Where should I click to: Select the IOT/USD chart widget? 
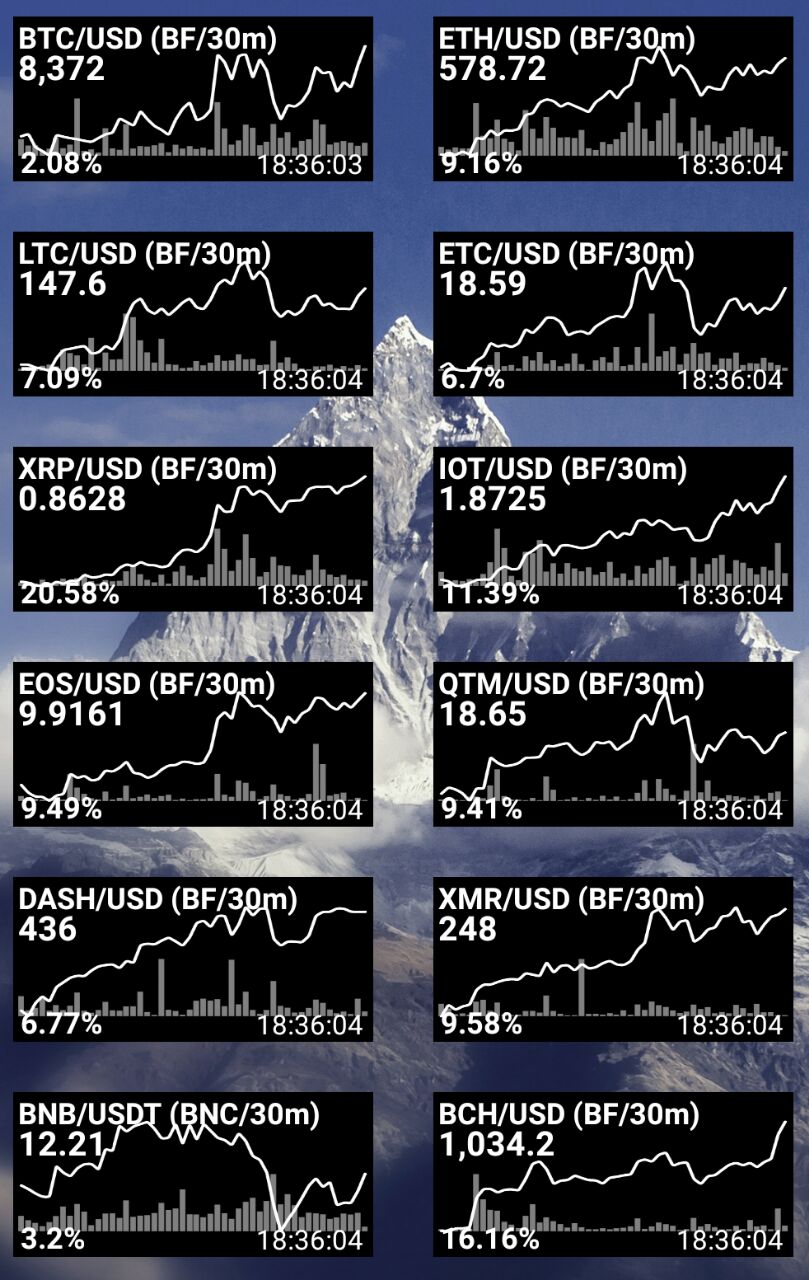(x=613, y=529)
